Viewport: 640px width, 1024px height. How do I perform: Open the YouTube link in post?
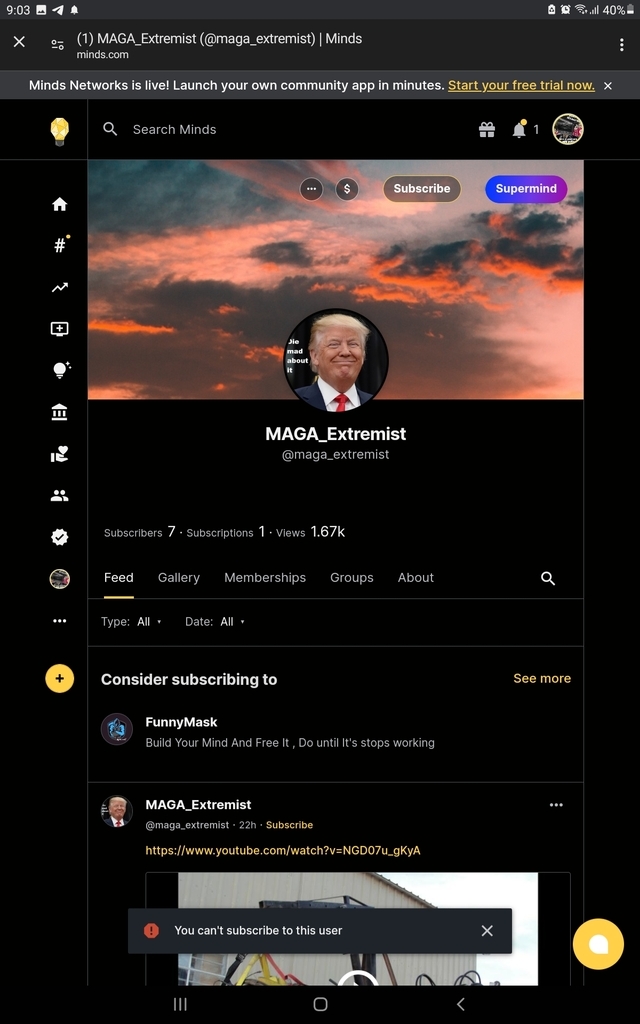click(x=283, y=851)
